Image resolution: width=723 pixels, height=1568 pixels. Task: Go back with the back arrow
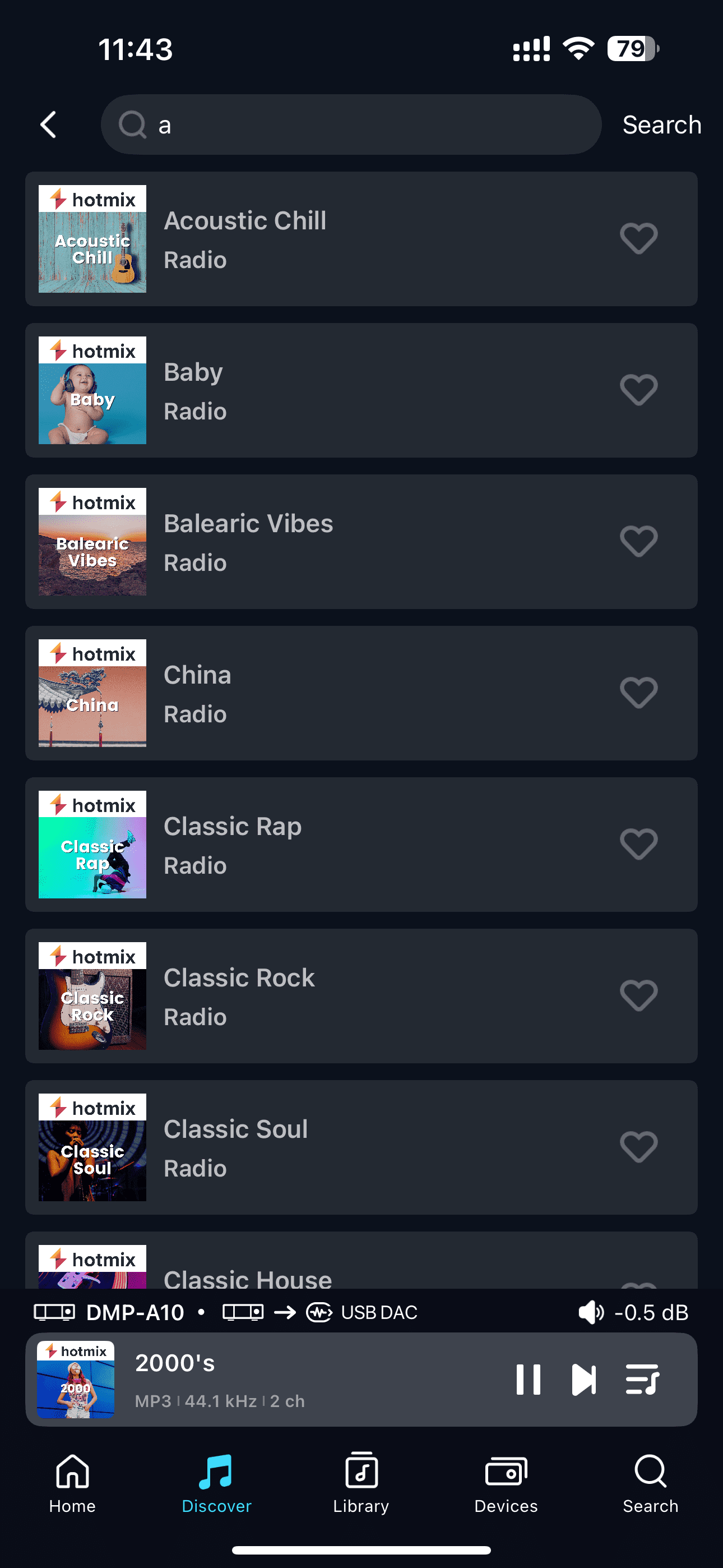point(49,125)
